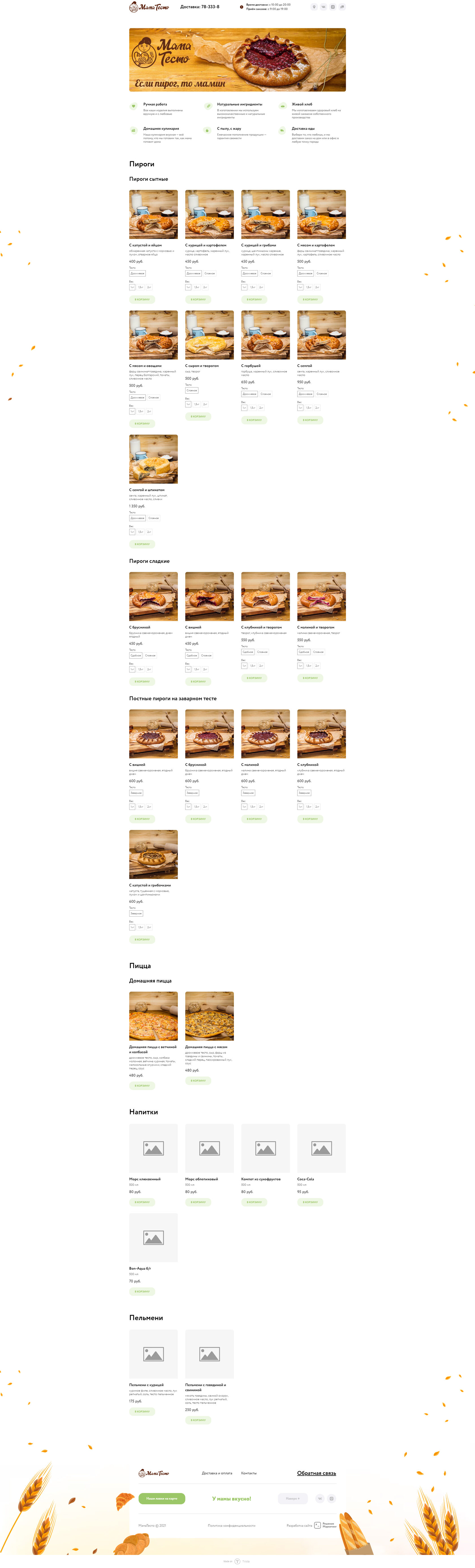Add Coca-Cola to cart
Viewport: 475px width, 1568px height.
pos(310,1202)
